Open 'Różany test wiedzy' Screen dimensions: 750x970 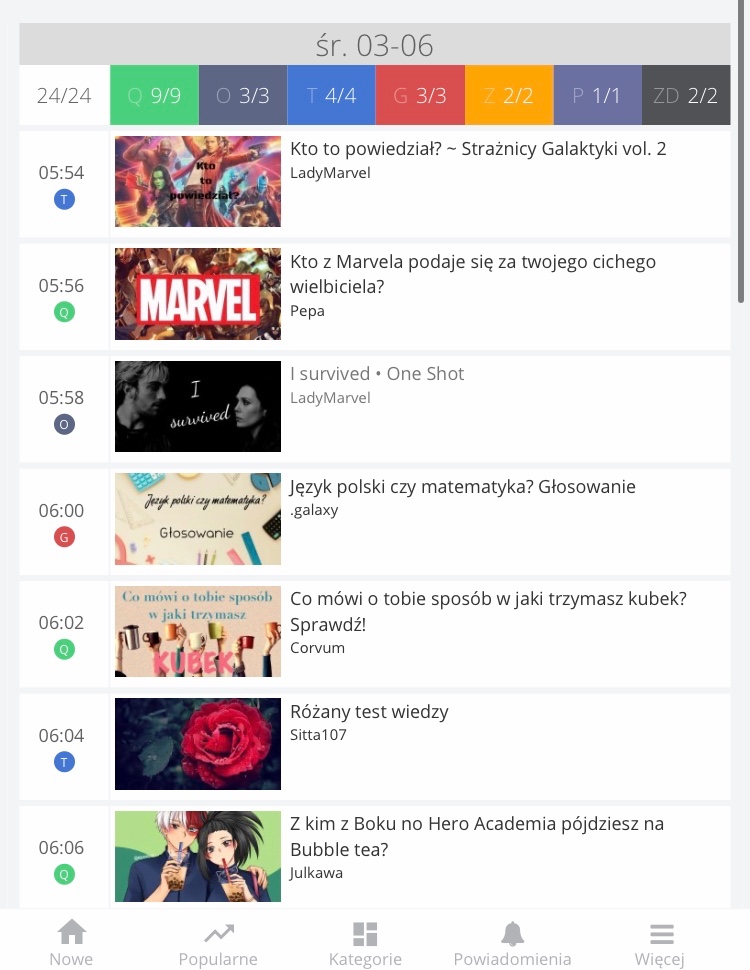[x=369, y=712]
